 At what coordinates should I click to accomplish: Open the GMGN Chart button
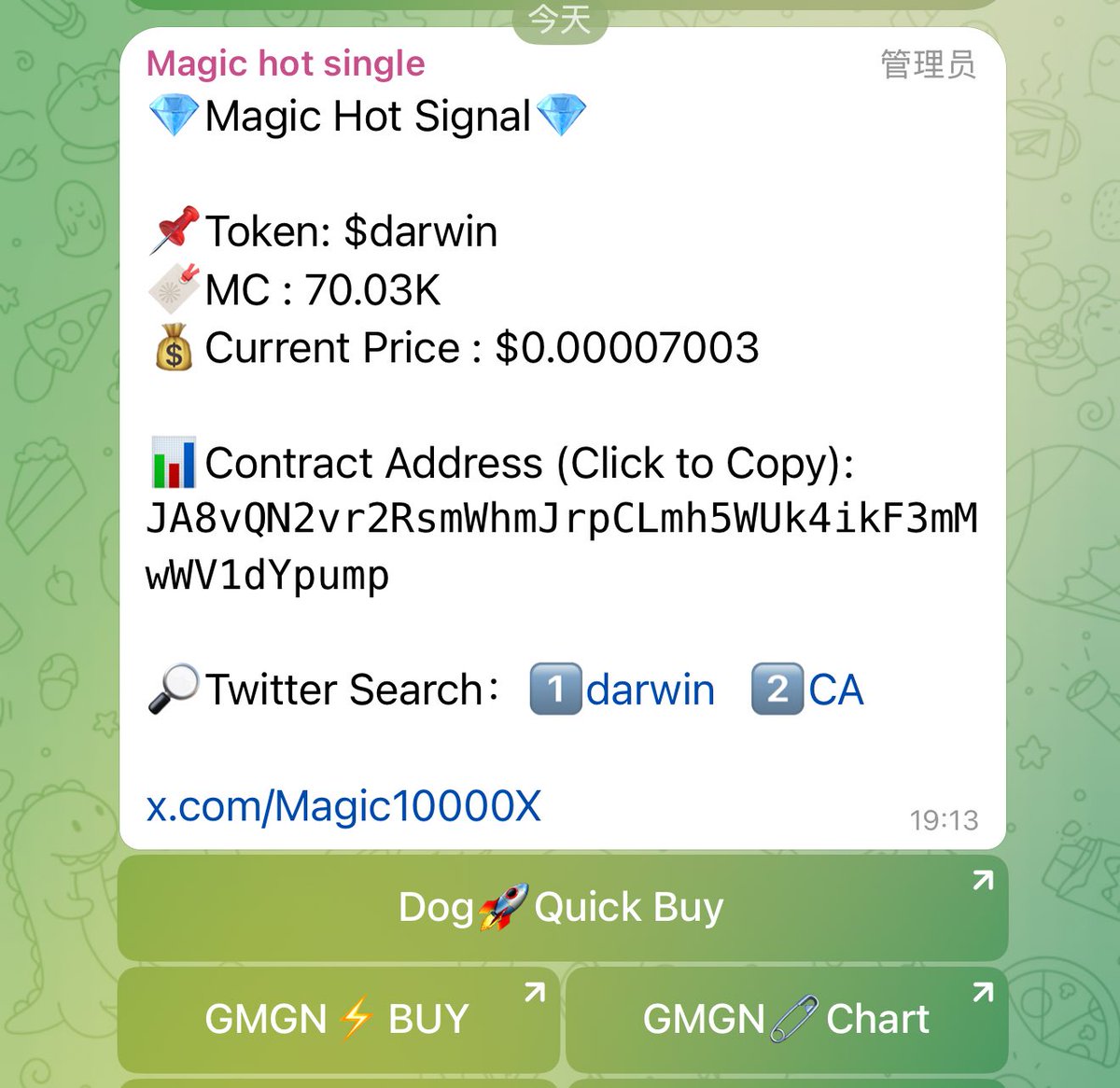786,1019
